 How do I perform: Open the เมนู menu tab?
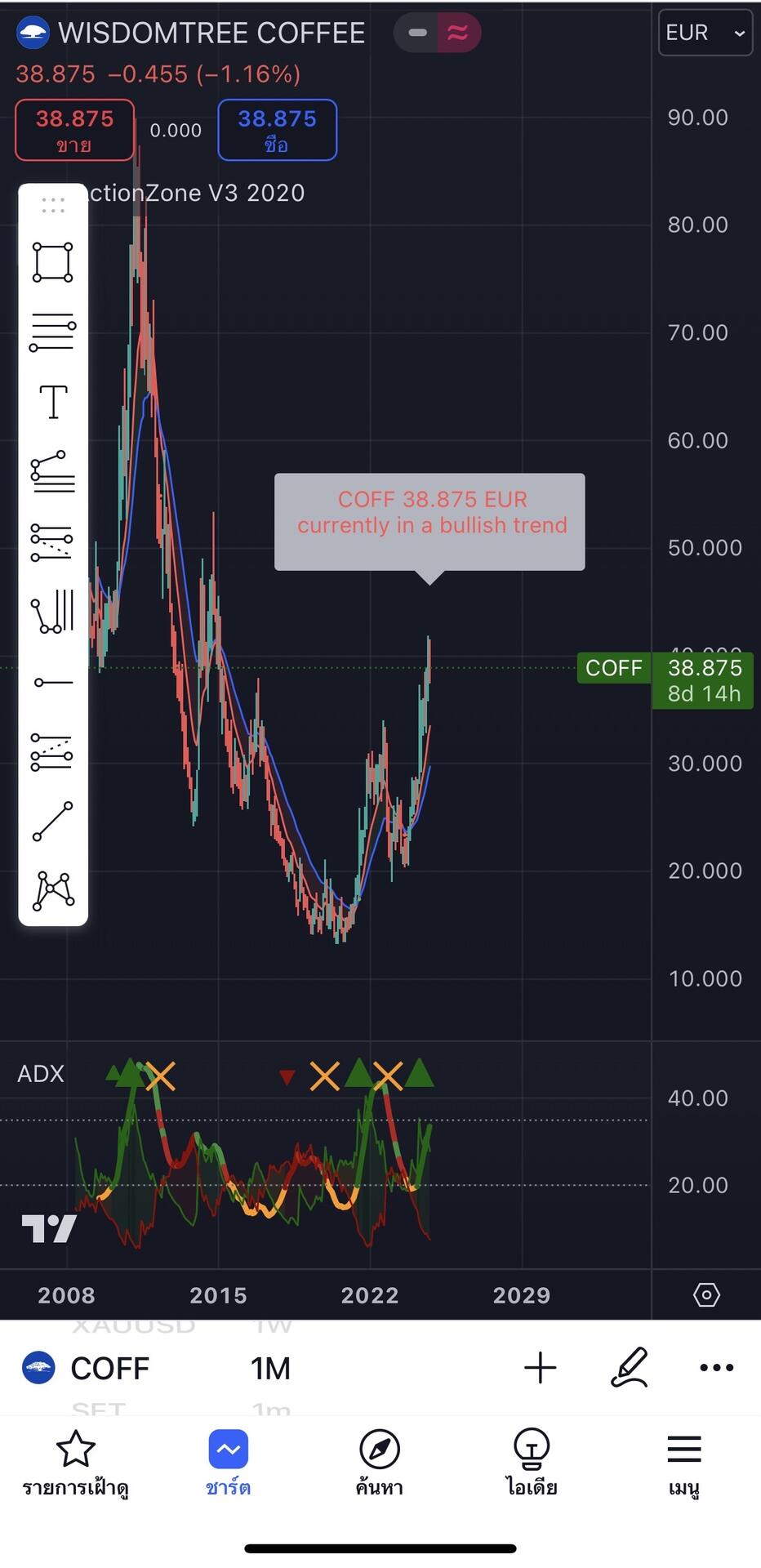tap(683, 1463)
